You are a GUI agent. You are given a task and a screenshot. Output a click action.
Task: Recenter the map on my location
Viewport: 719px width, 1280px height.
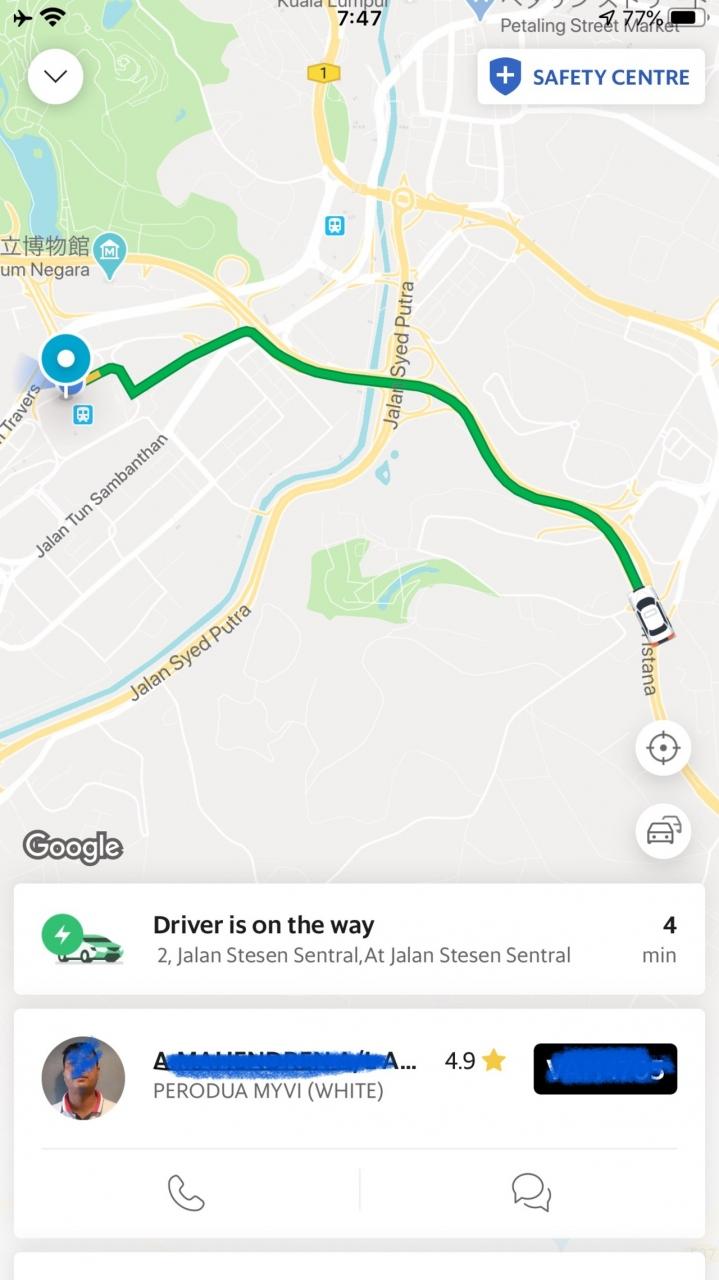[663, 748]
